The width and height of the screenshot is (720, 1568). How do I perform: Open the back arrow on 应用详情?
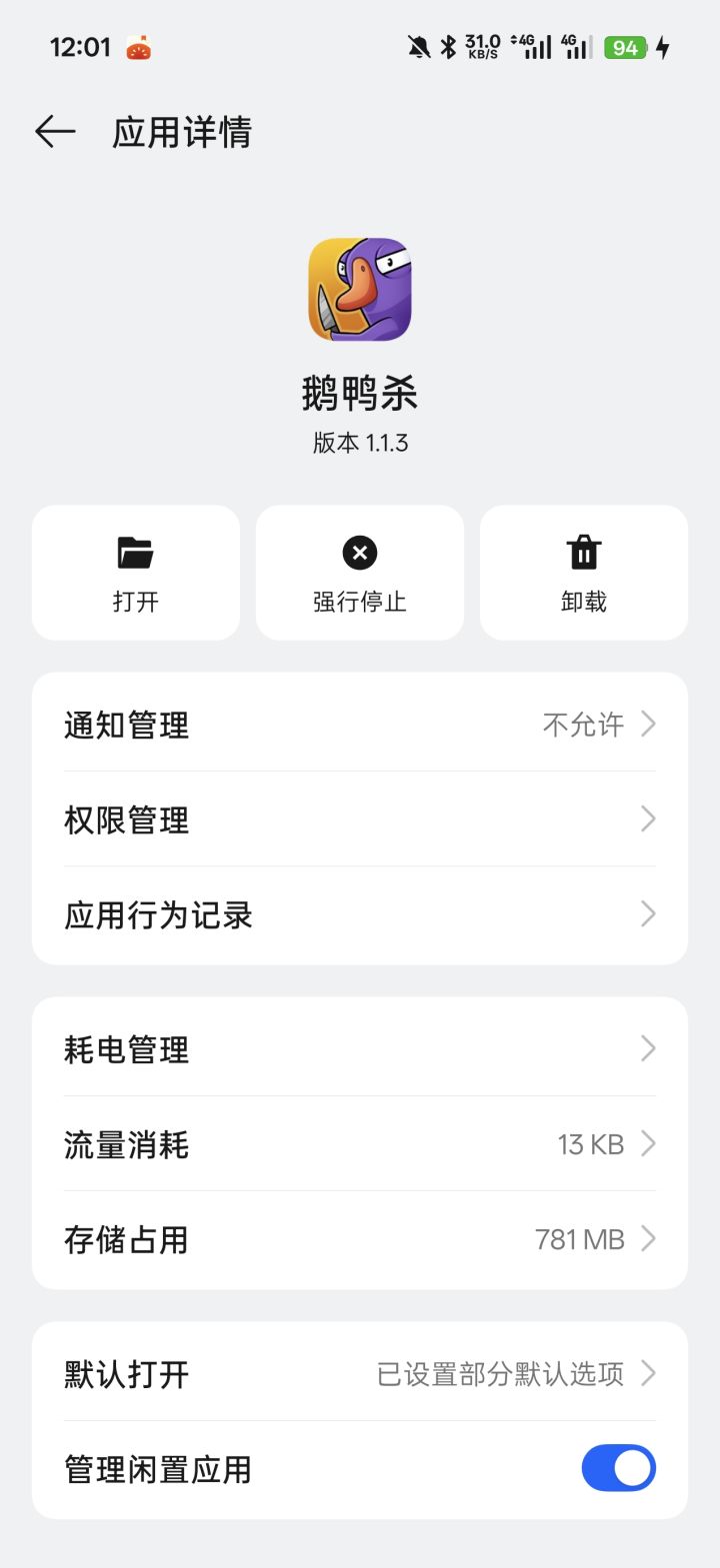[x=53, y=131]
